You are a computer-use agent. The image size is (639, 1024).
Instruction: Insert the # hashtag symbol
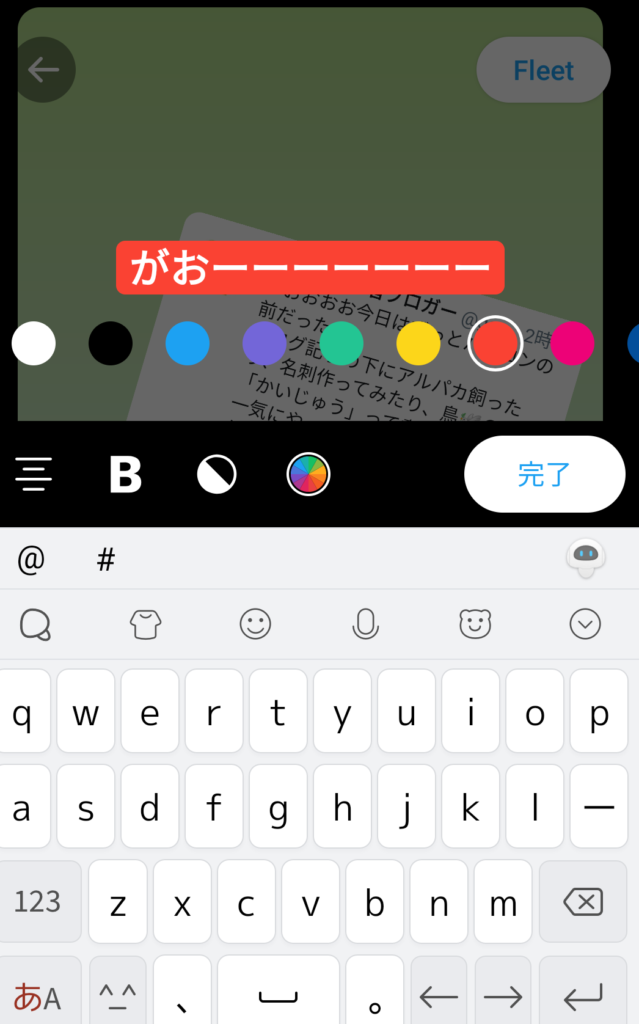106,560
